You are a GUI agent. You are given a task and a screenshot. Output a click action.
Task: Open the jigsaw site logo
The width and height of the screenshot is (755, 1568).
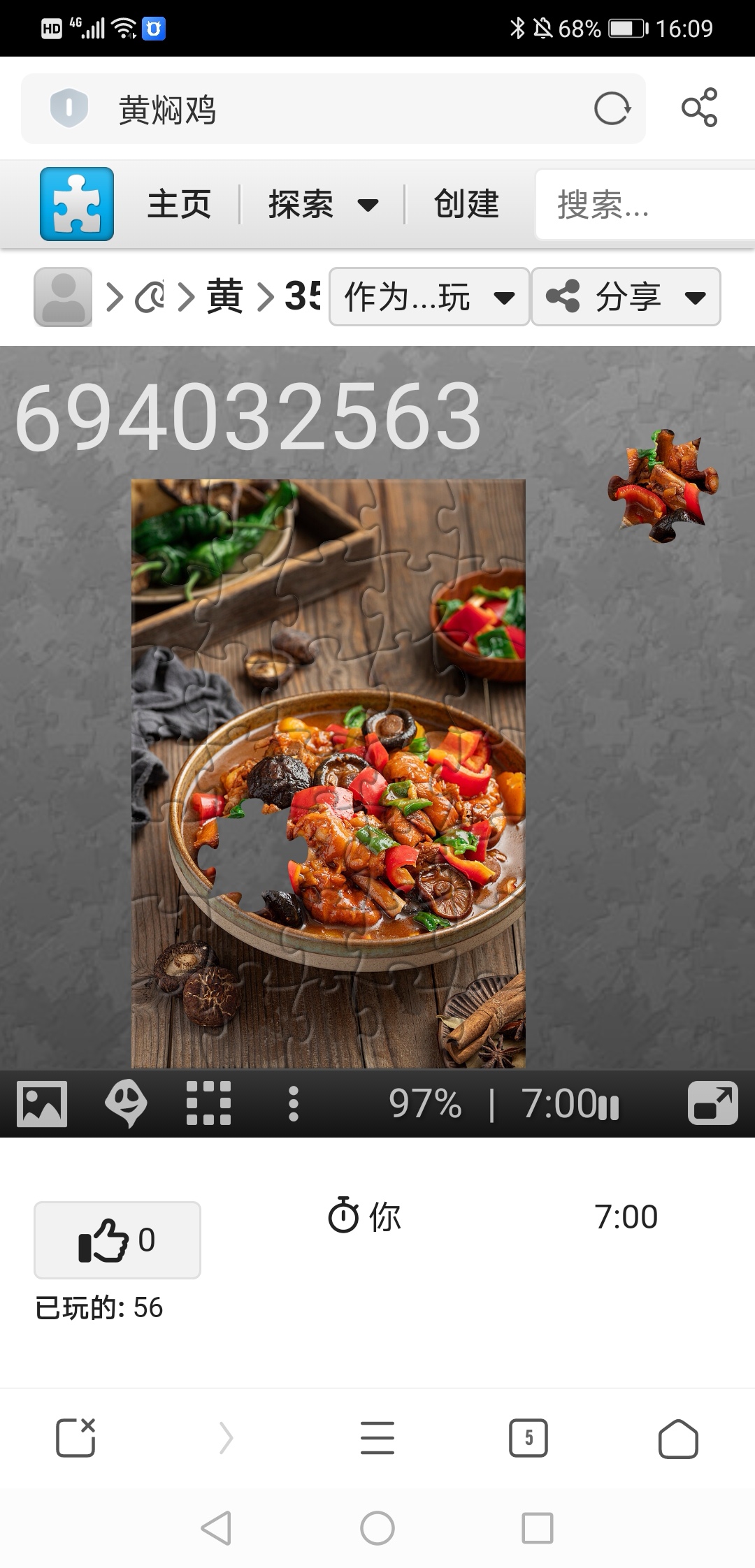(x=77, y=204)
